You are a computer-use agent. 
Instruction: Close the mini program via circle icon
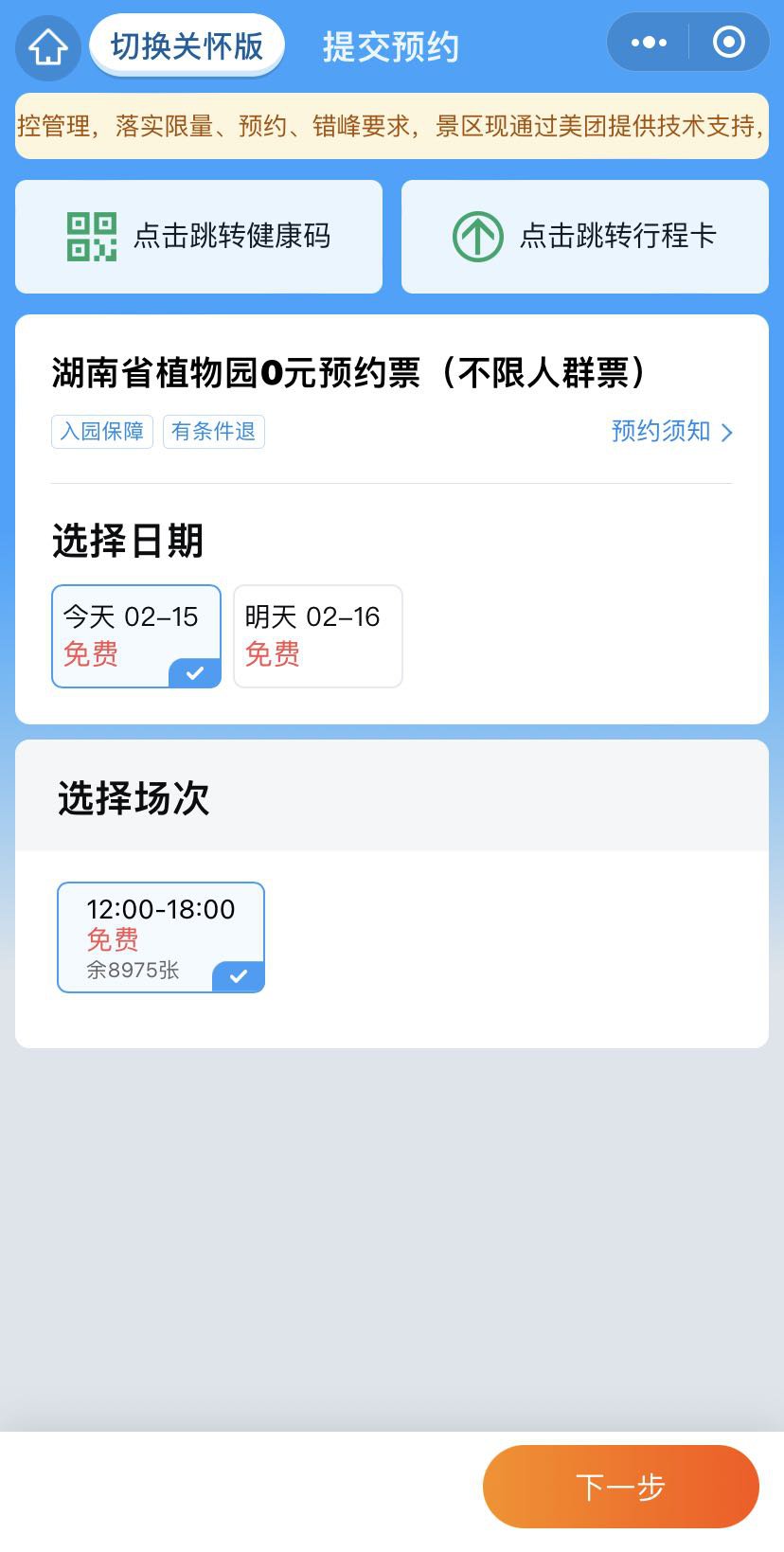pos(728,43)
